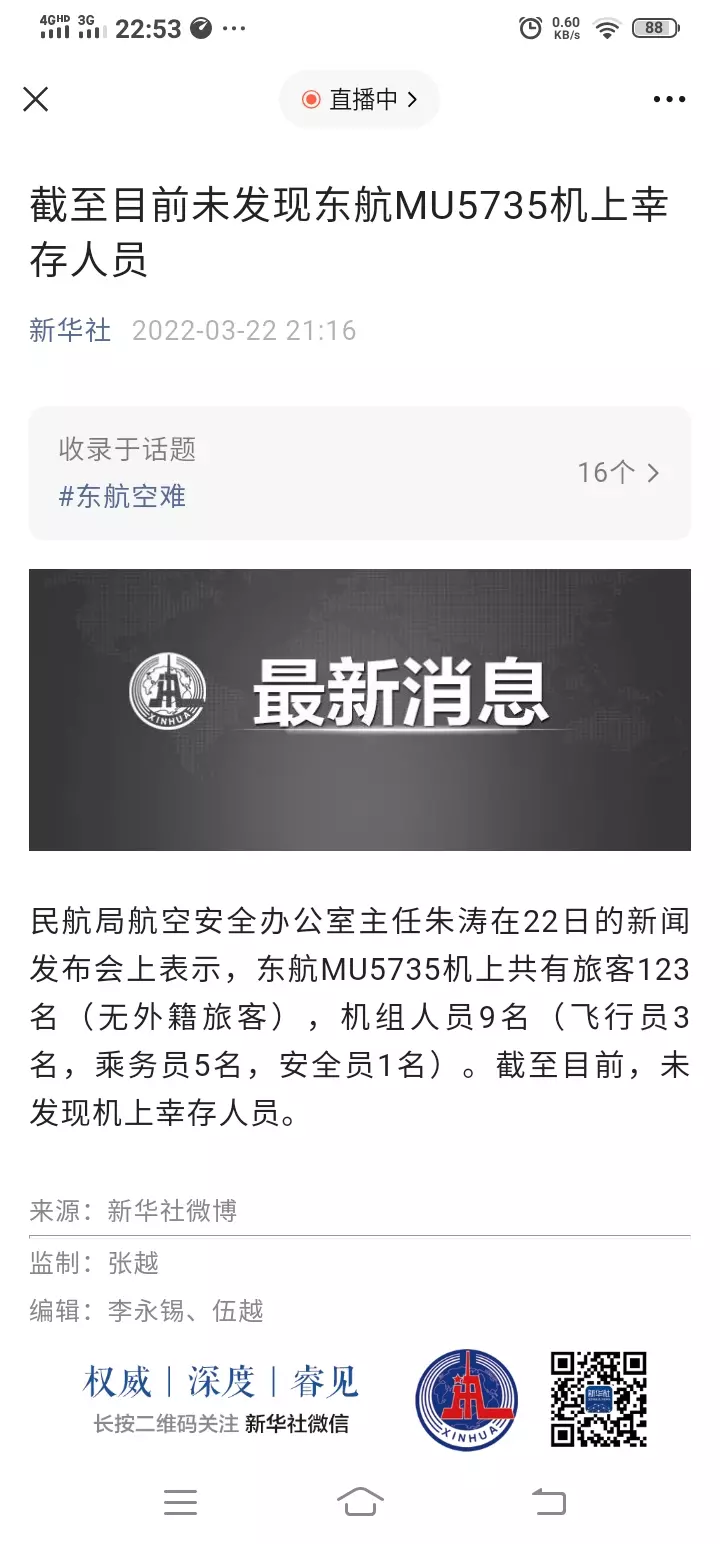Screen dimensions: 720x1544
Task: Open the three-dot overflow menu
Action: [x=669, y=99]
